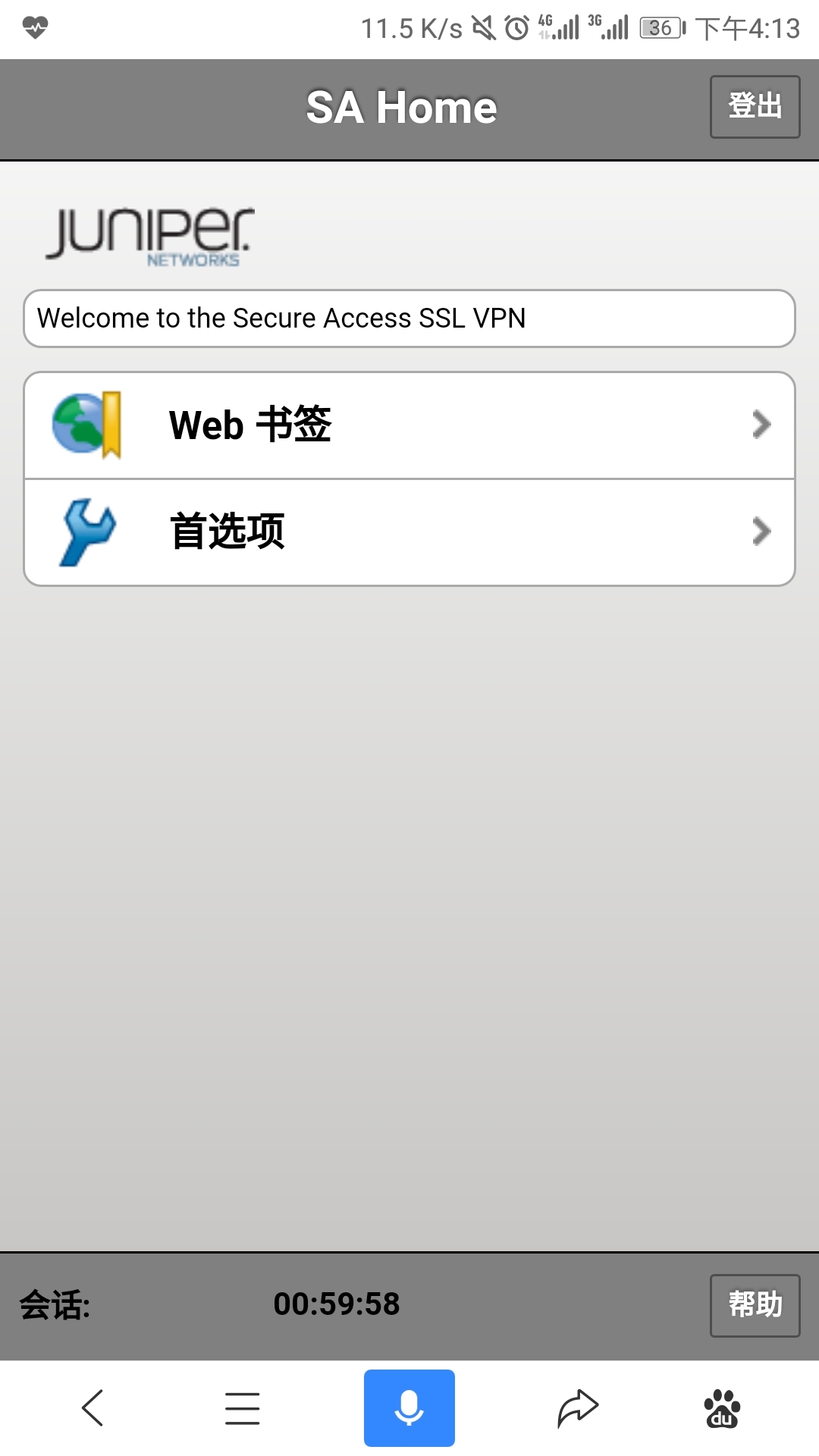Go back with the browser back arrow
819x1456 pixels.
coord(93,1408)
